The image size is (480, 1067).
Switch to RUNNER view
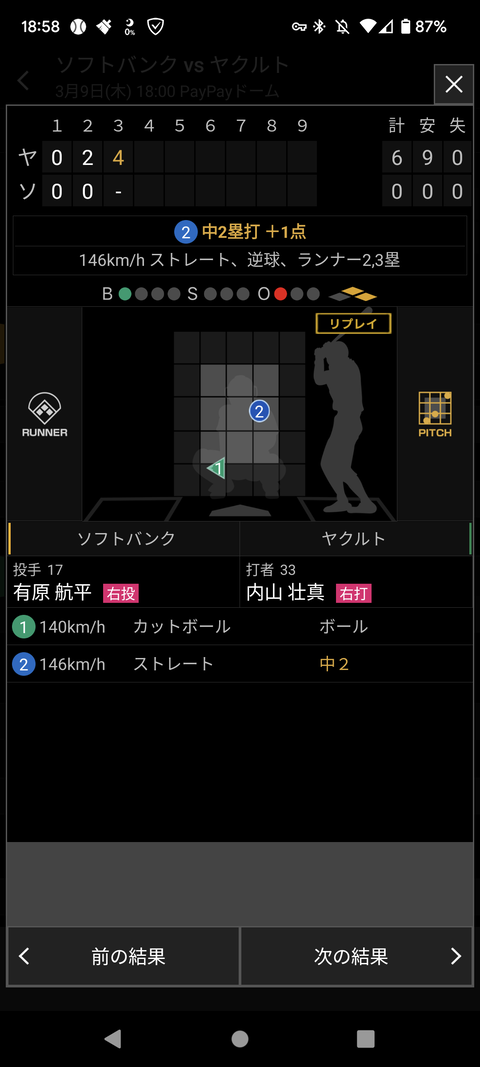(44, 414)
